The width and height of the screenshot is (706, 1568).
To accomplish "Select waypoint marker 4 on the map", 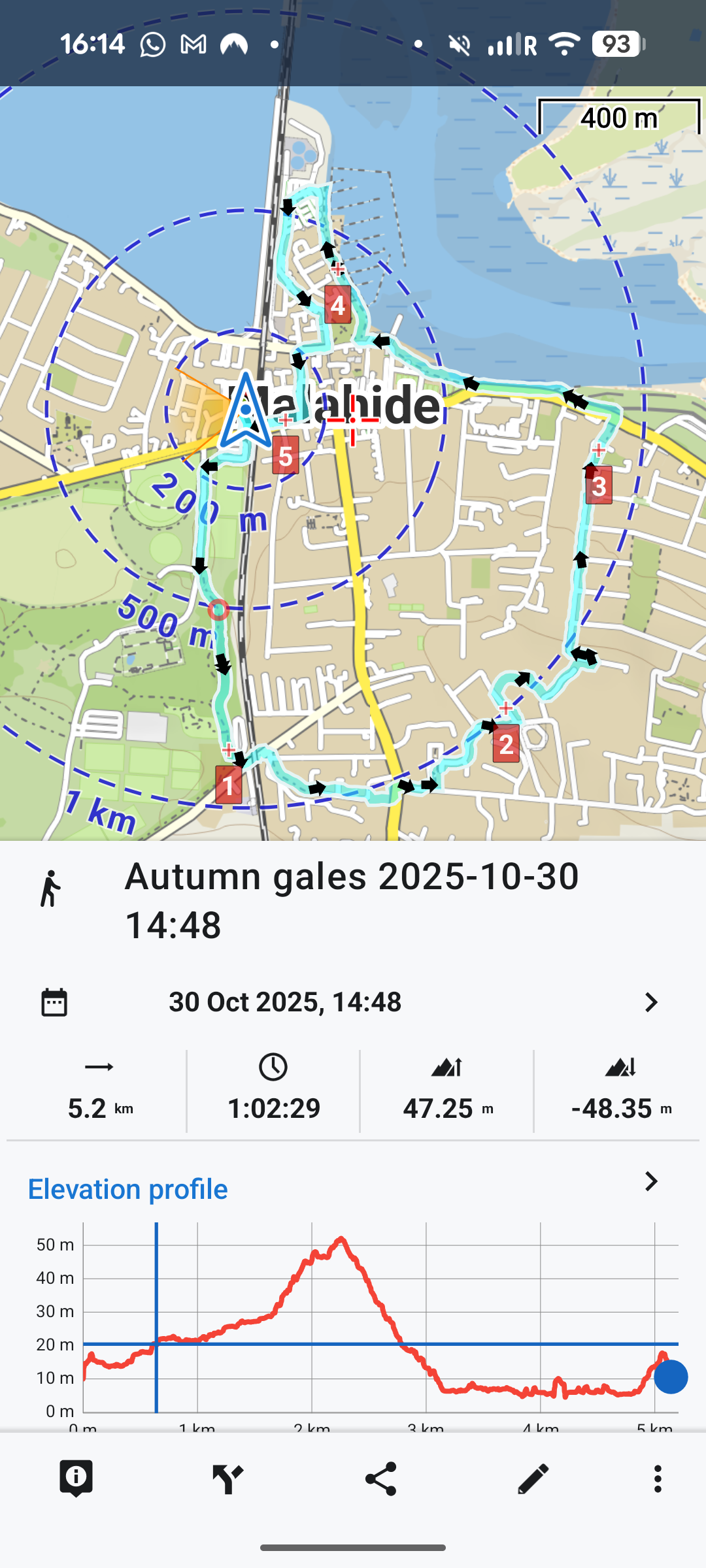I will (337, 304).
